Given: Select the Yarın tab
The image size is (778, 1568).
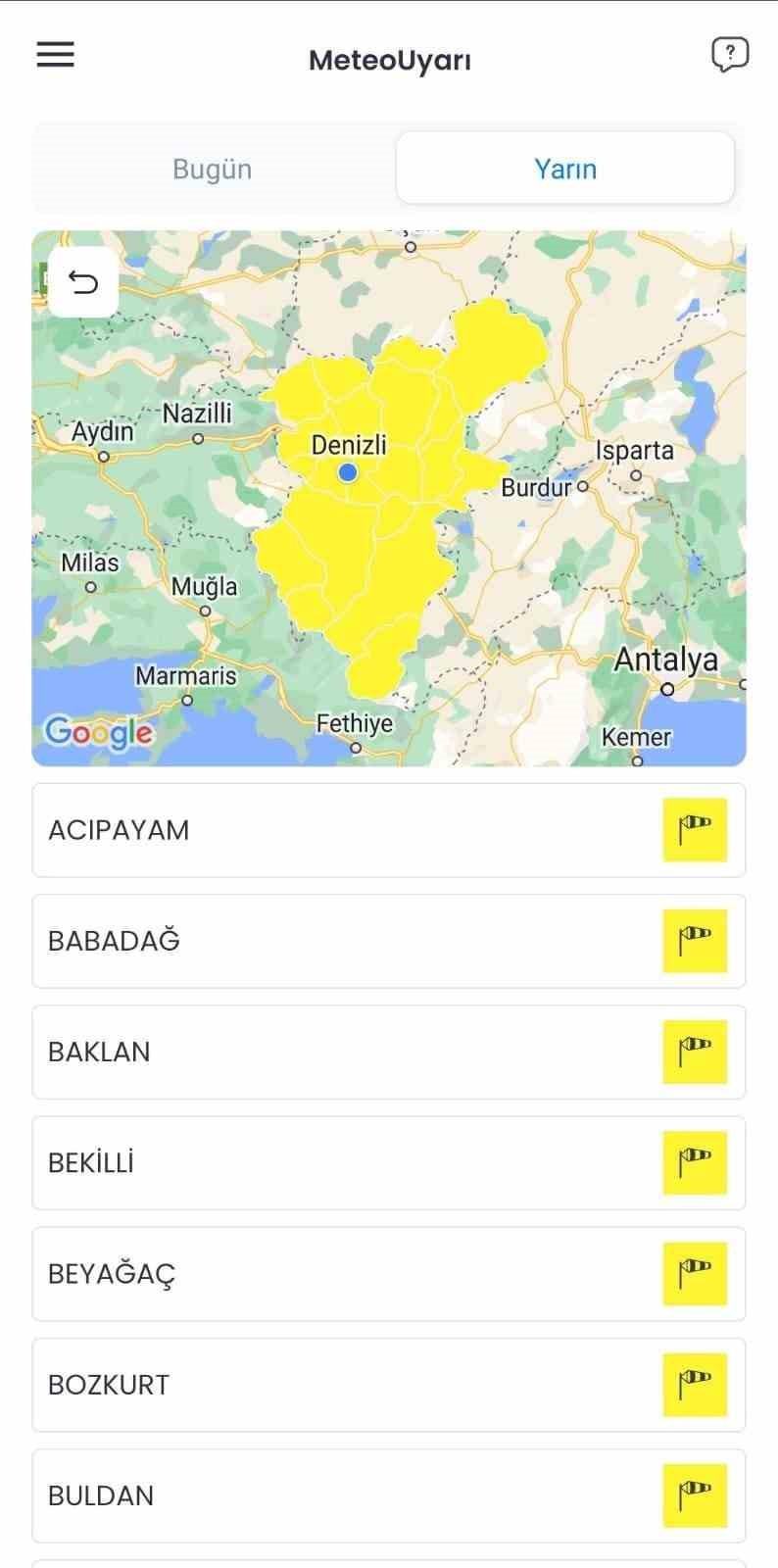Looking at the screenshot, I should [565, 169].
